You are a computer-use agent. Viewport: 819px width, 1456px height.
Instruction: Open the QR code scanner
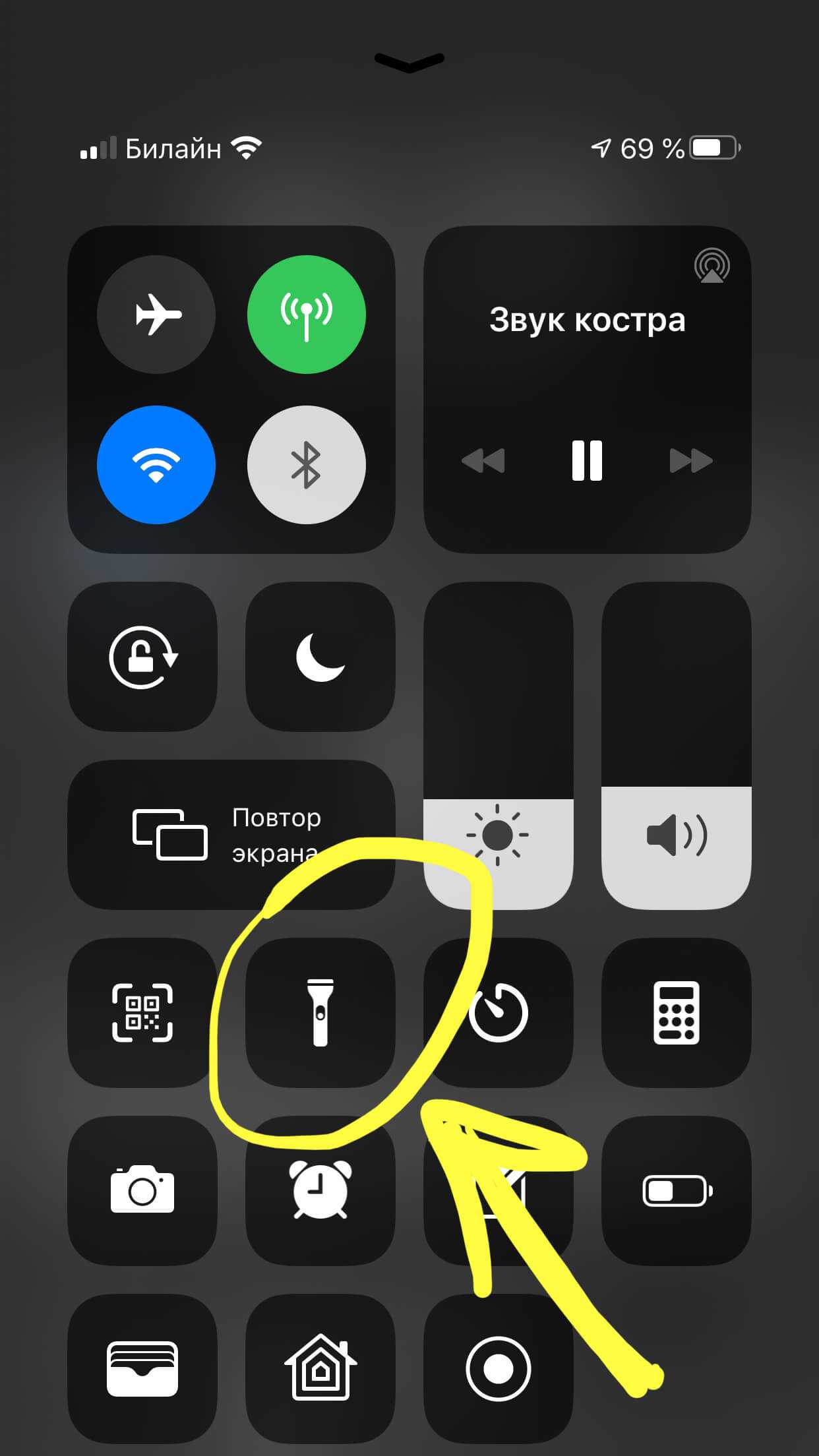pos(142,1013)
